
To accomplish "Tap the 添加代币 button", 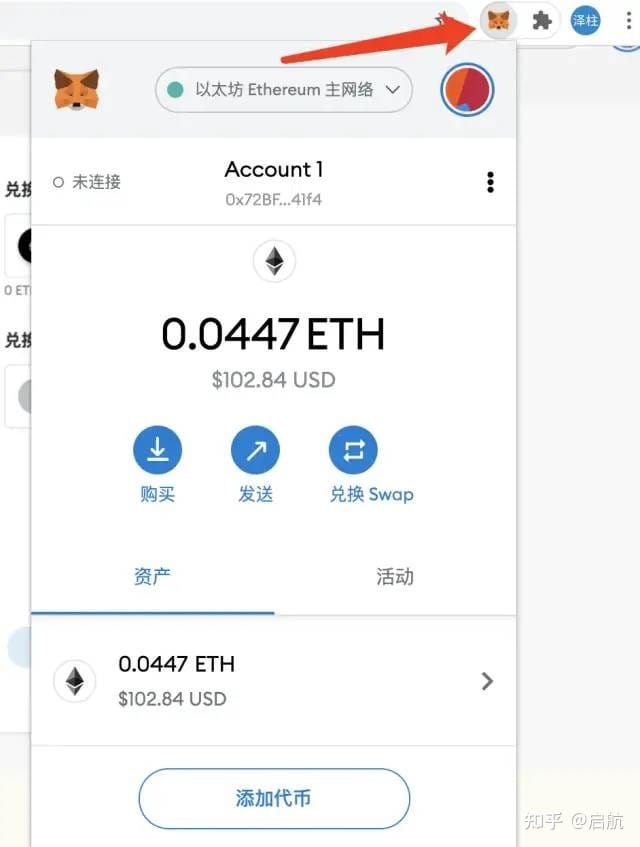I will [274, 798].
